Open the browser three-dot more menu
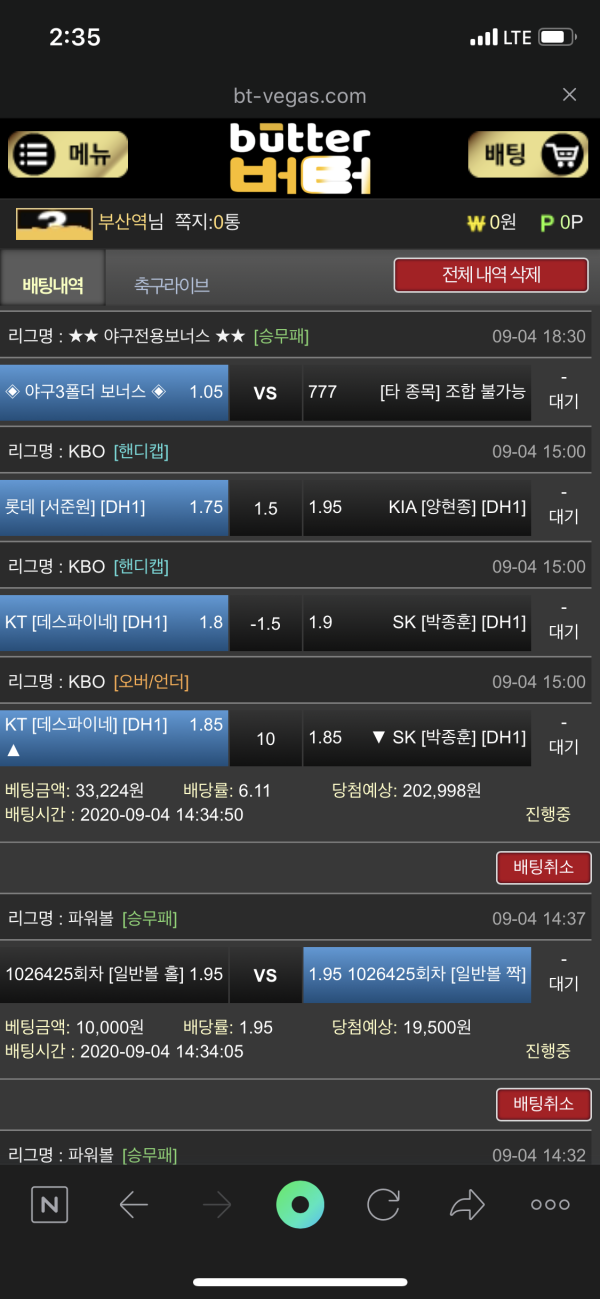This screenshot has height=1299, width=600. pos(550,1205)
